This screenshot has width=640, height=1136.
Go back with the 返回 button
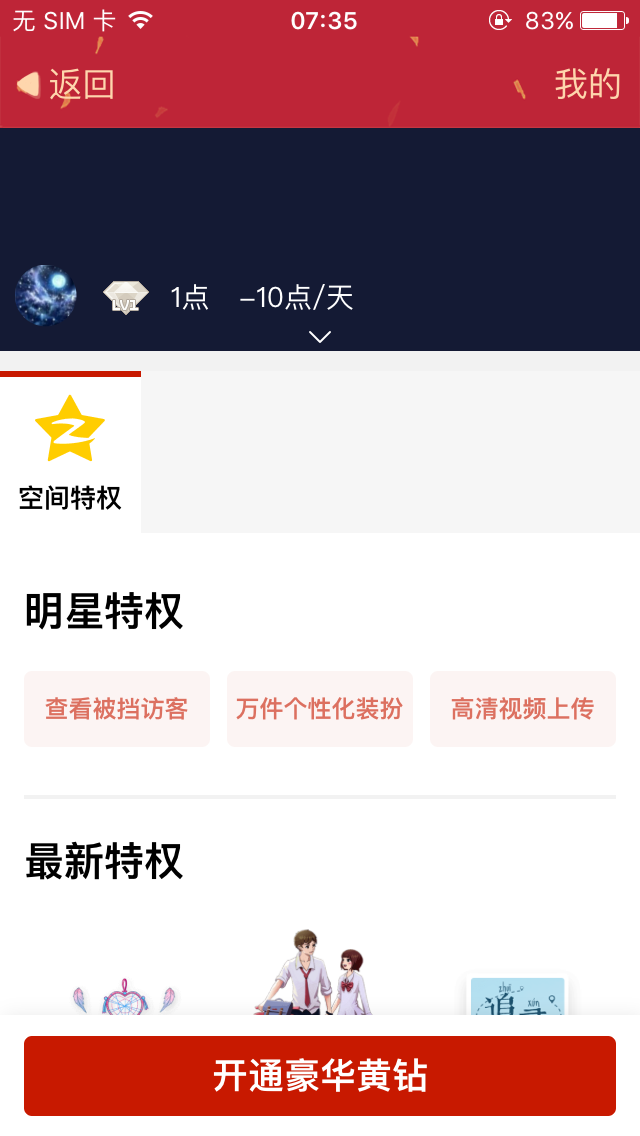[x=66, y=85]
